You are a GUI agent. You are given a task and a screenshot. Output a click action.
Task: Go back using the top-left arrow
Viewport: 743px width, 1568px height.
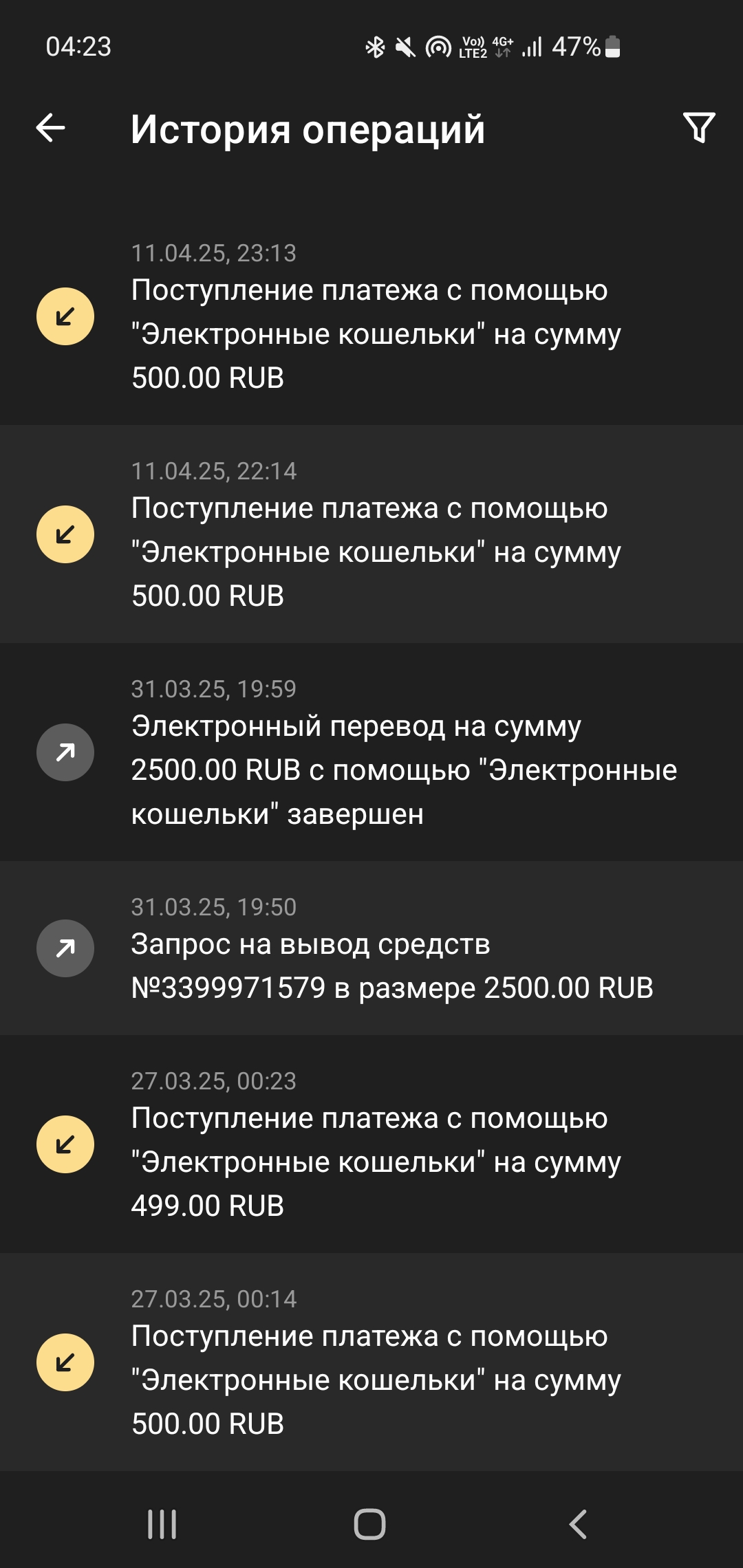tap(51, 128)
